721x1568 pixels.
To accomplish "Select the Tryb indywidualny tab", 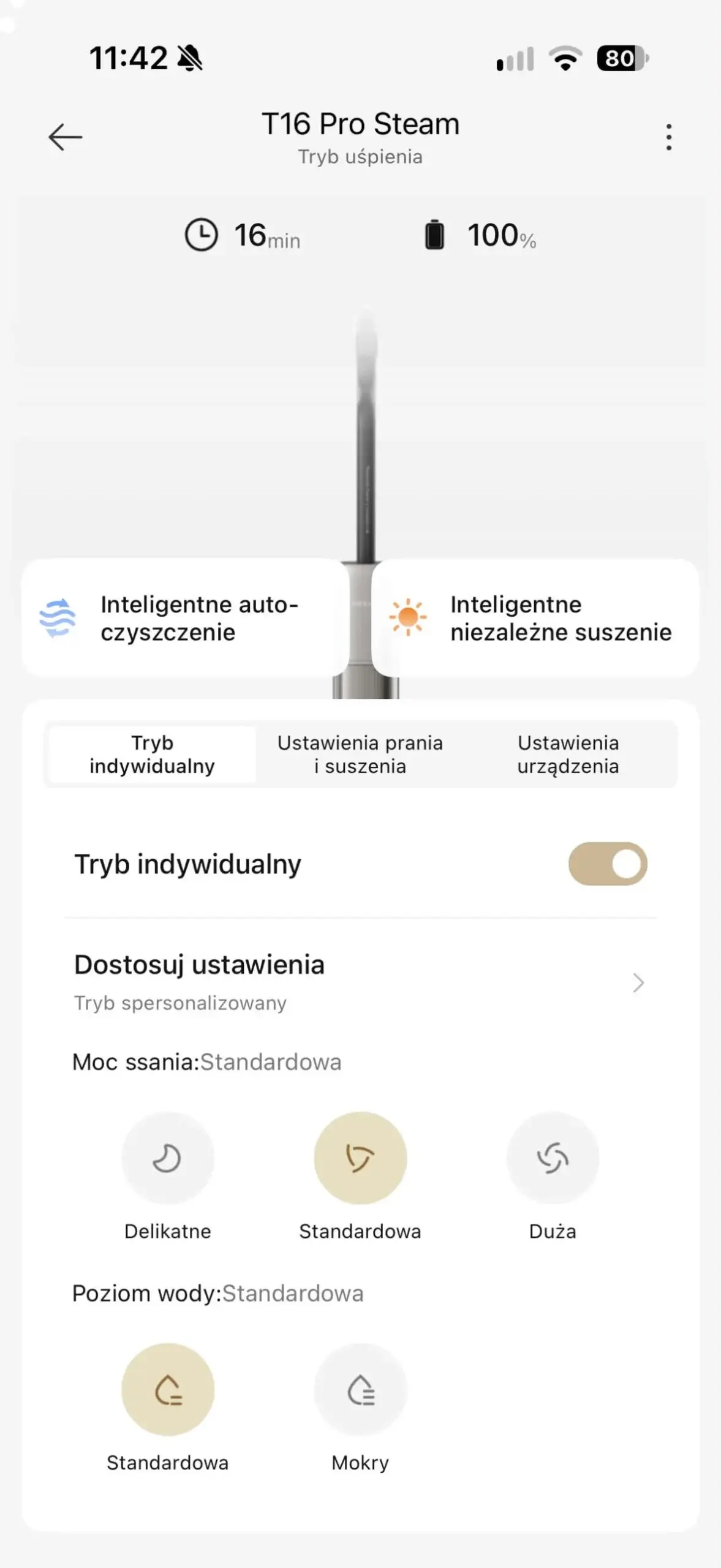I will tap(153, 754).
